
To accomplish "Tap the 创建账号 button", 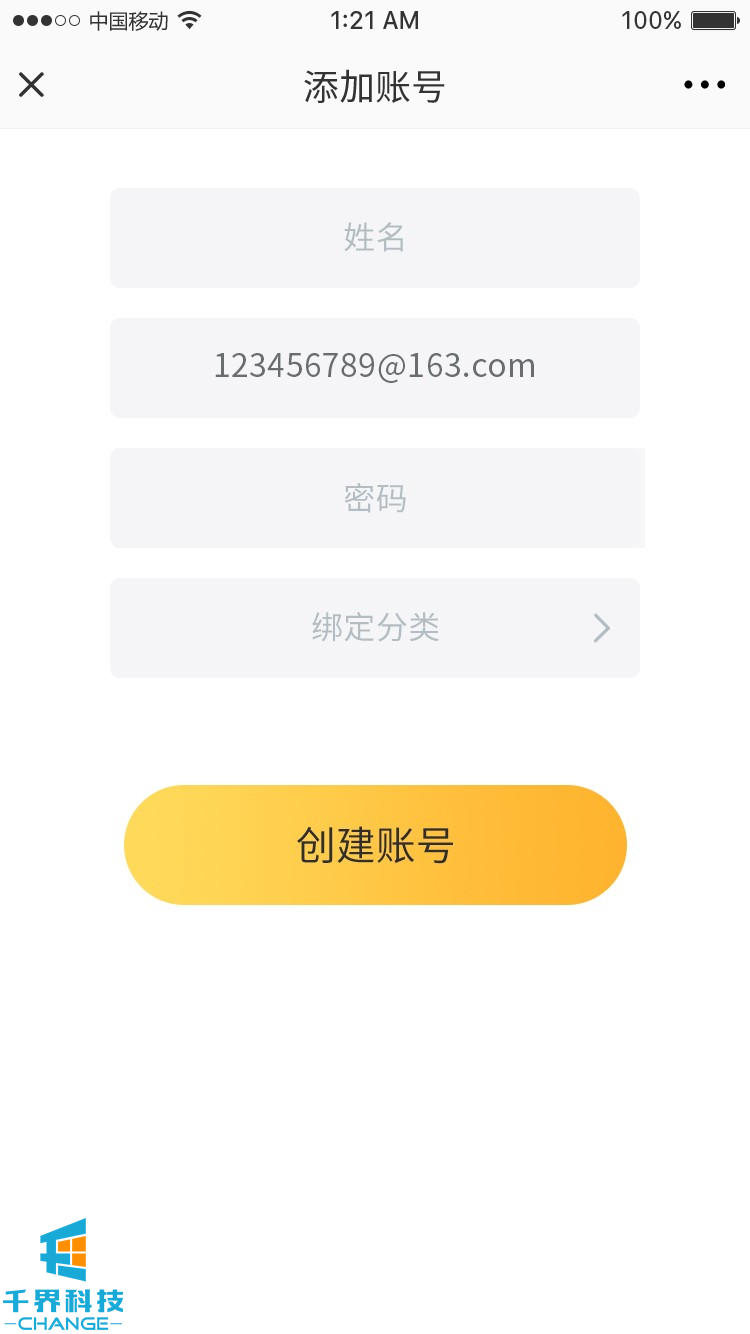I will click(x=375, y=845).
